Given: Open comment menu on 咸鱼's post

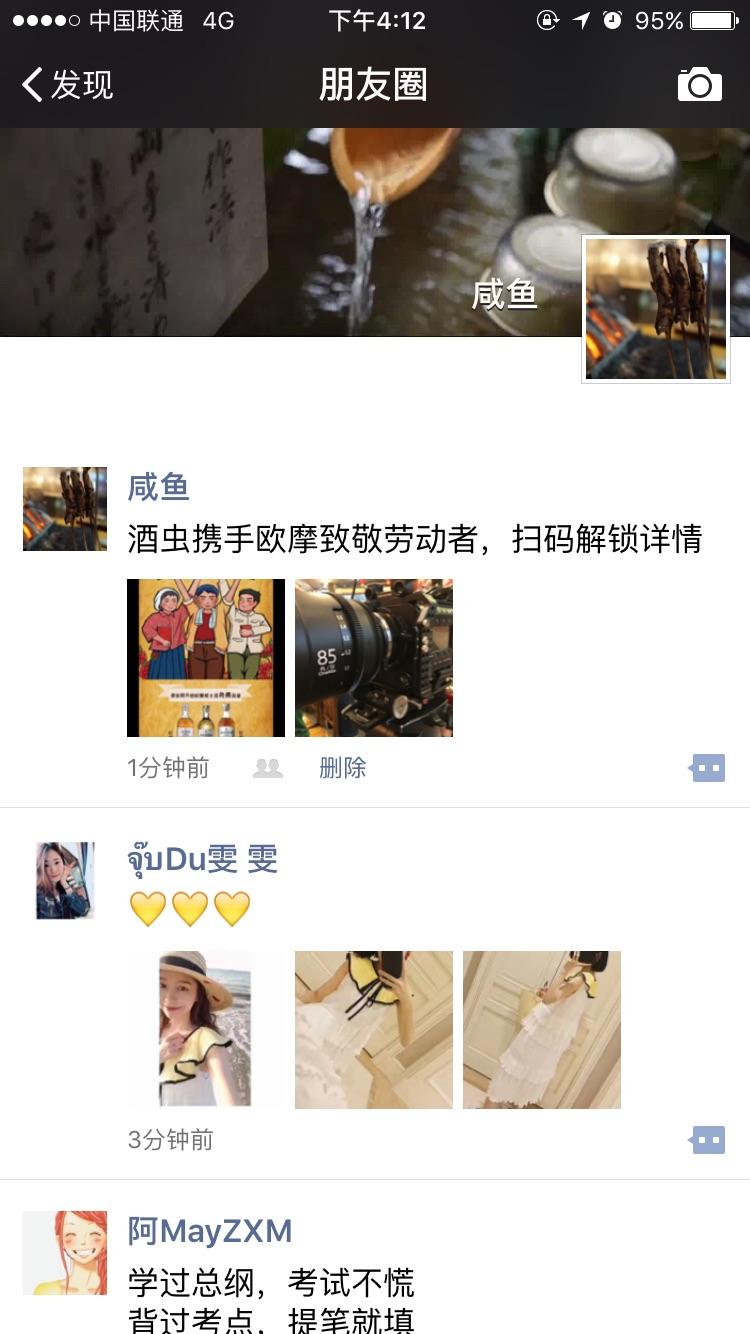Looking at the screenshot, I should 708,768.
